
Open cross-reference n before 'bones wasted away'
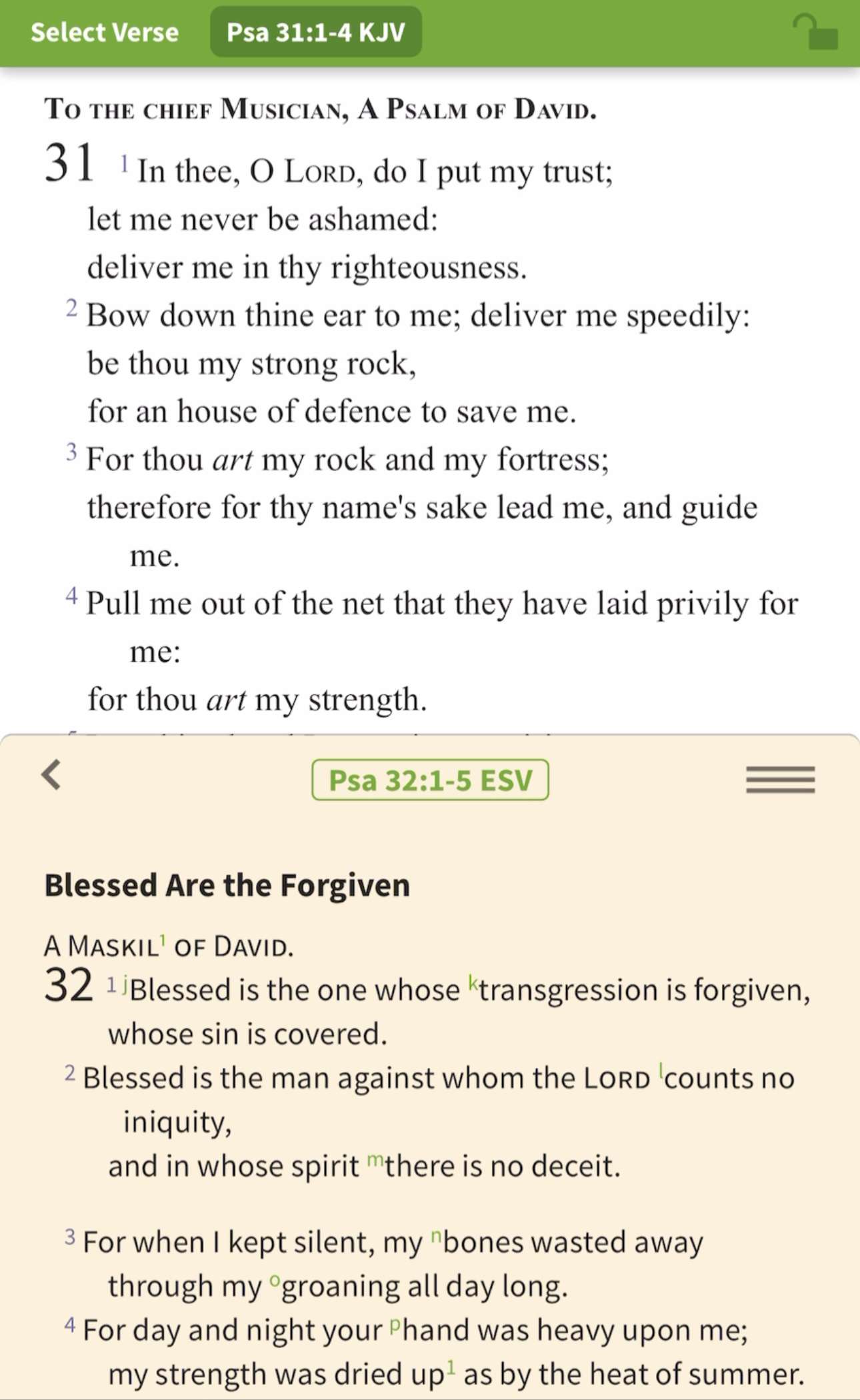tap(436, 1235)
